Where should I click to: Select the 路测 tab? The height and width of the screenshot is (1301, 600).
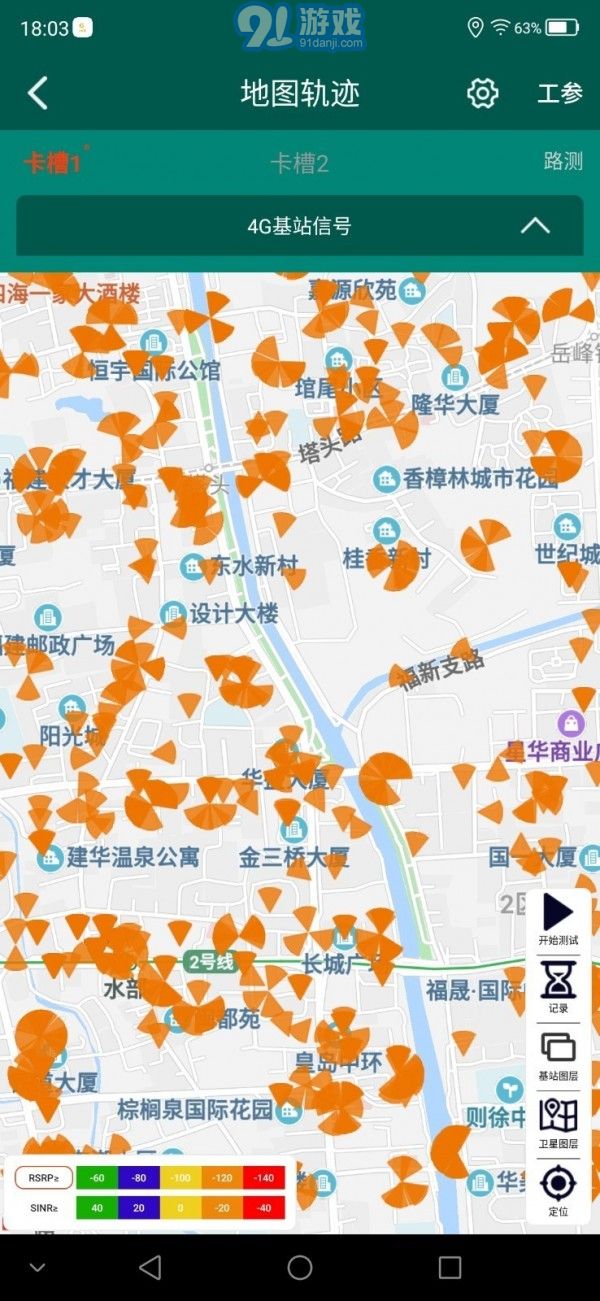click(563, 161)
